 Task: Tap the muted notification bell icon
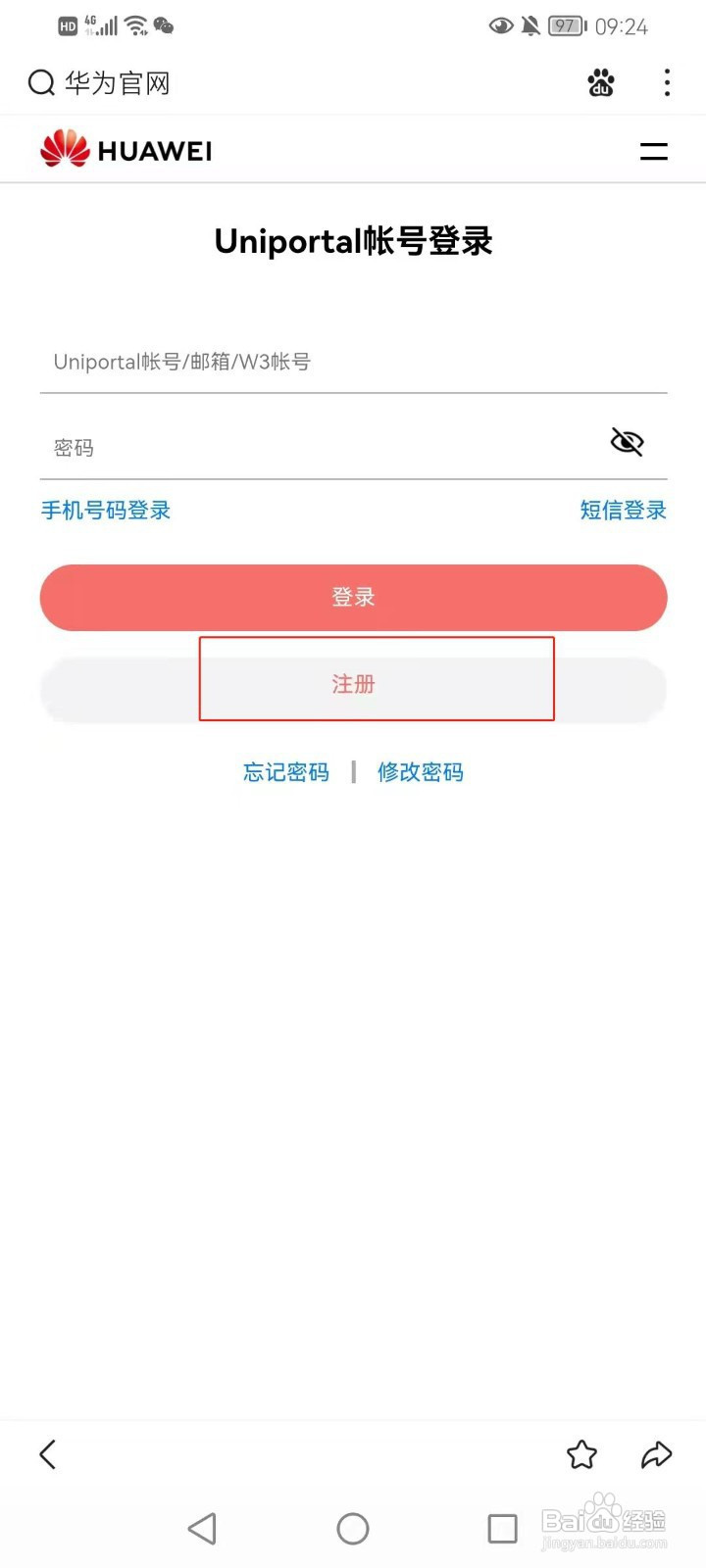[x=530, y=26]
